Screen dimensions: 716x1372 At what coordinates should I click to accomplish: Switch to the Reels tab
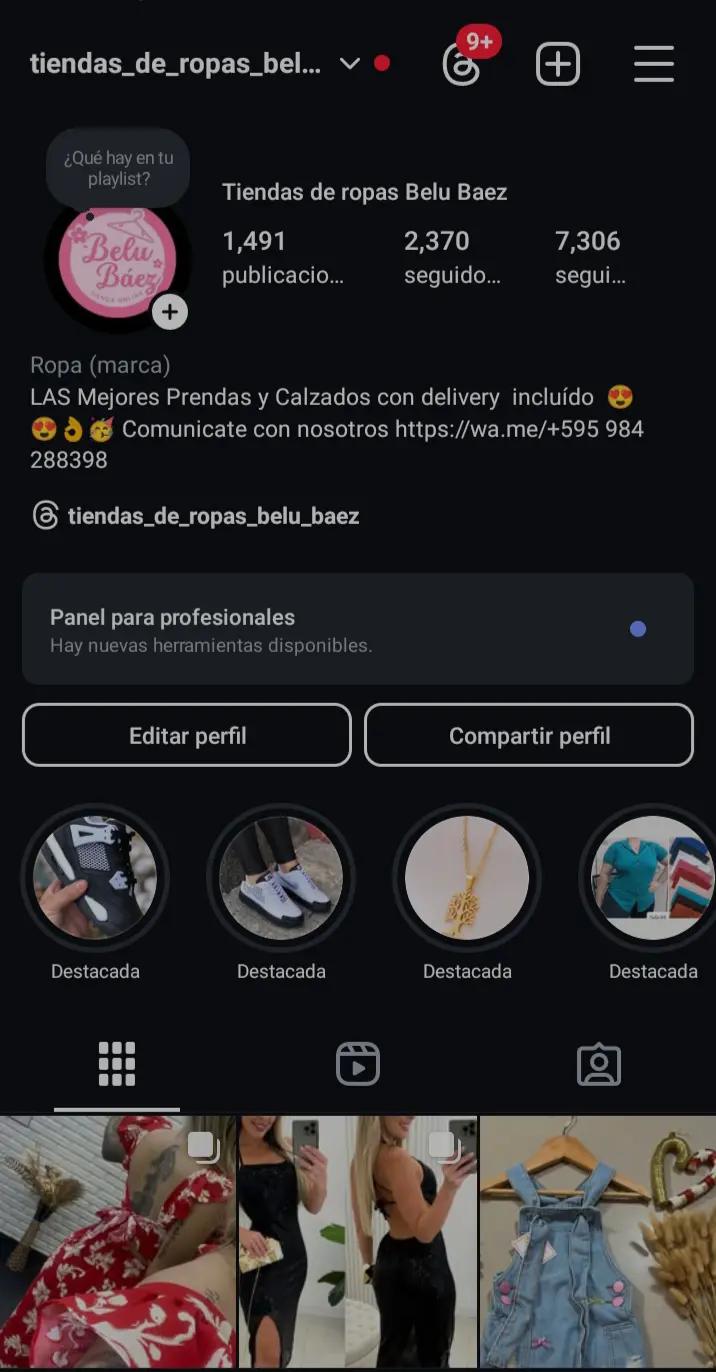click(358, 1063)
